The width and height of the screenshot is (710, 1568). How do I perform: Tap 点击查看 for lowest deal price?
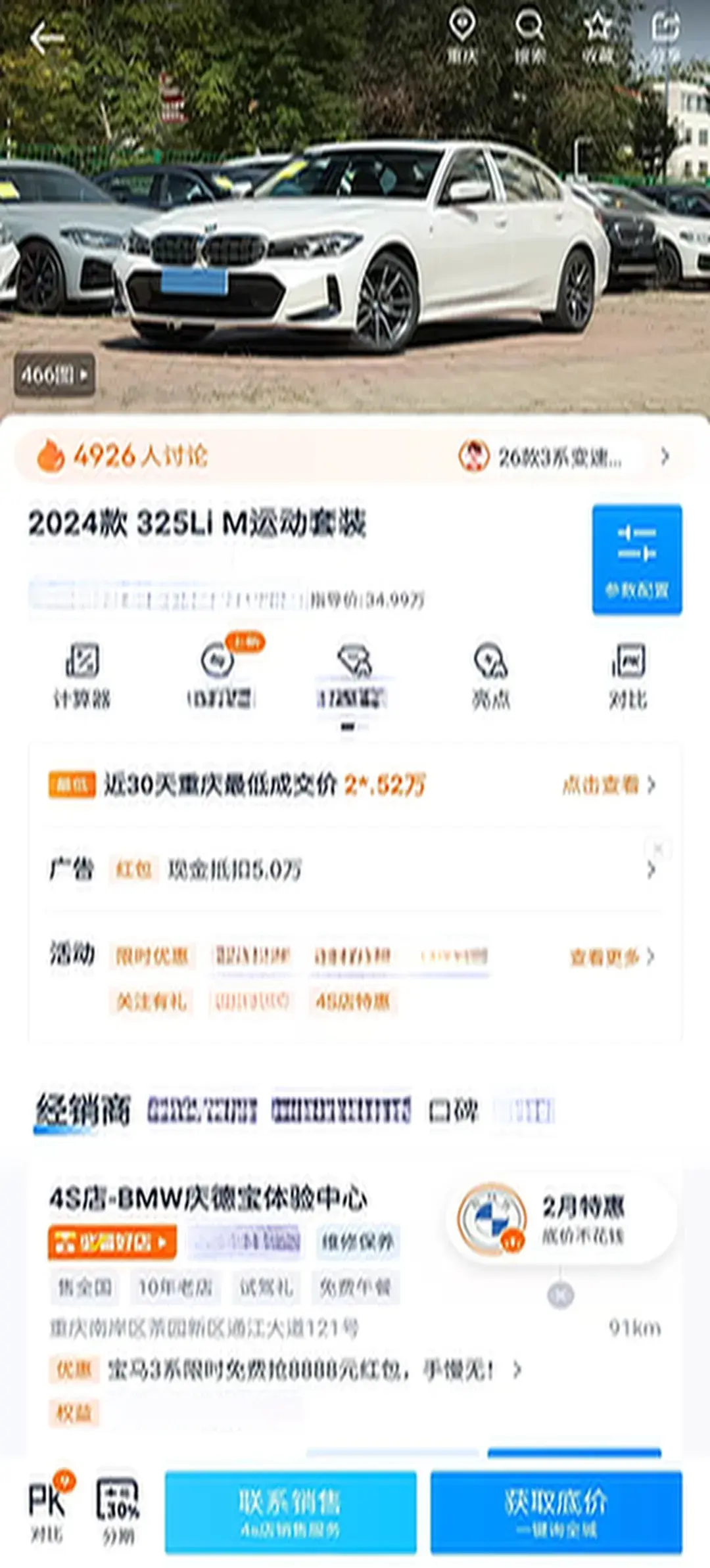[x=608, y=785]
